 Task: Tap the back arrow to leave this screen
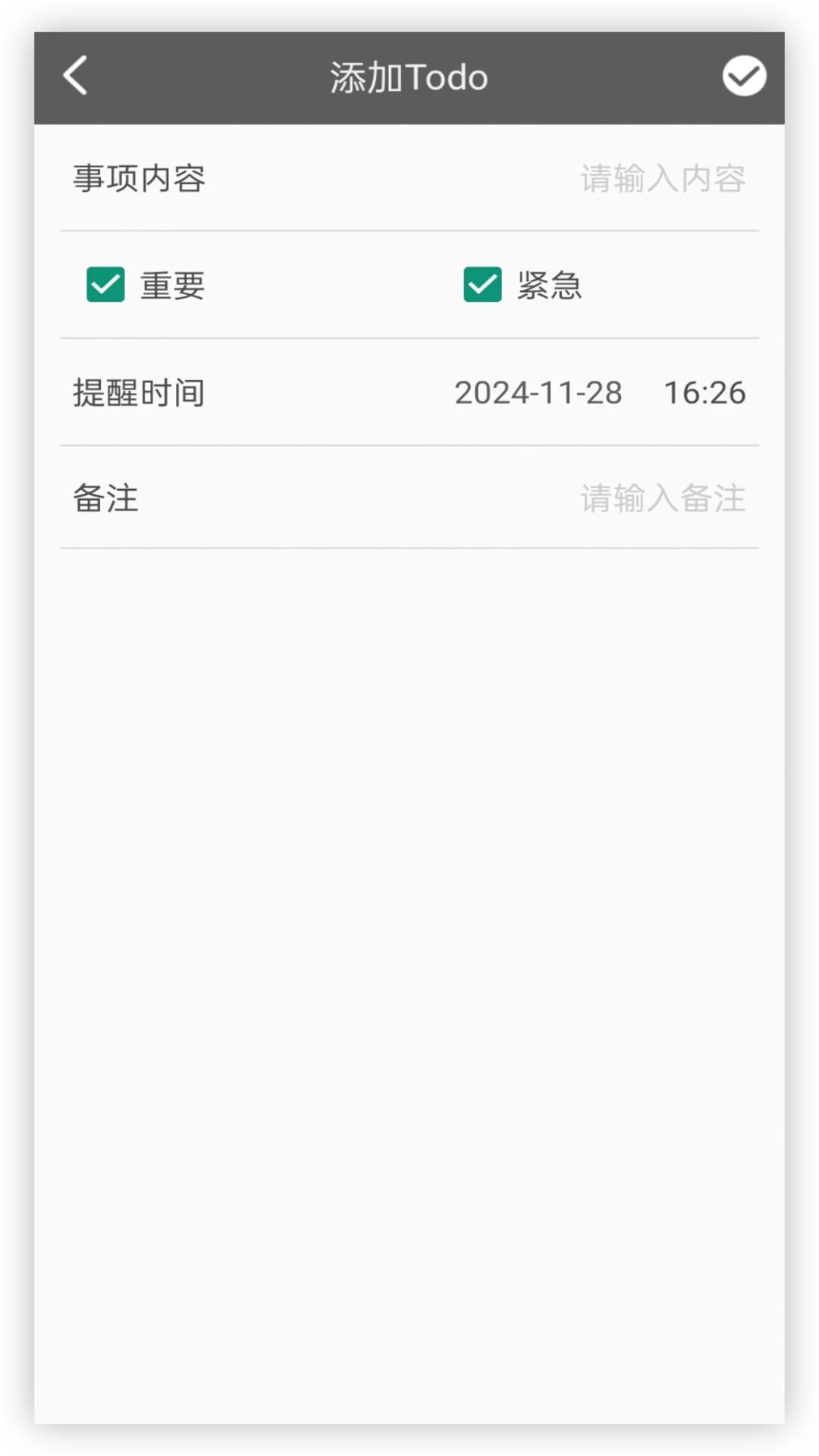point(74,76)
